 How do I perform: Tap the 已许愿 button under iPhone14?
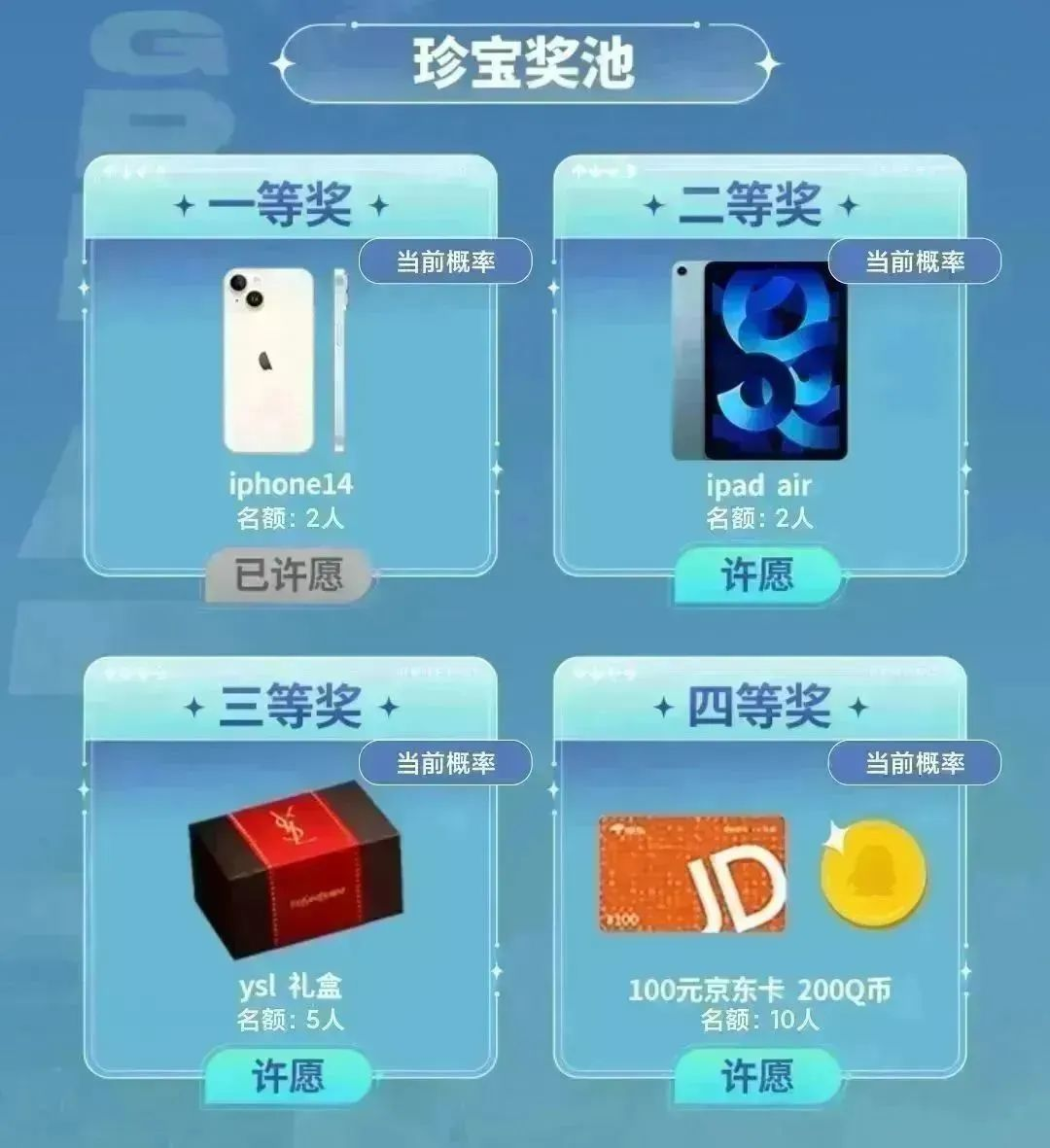[288, 575]
